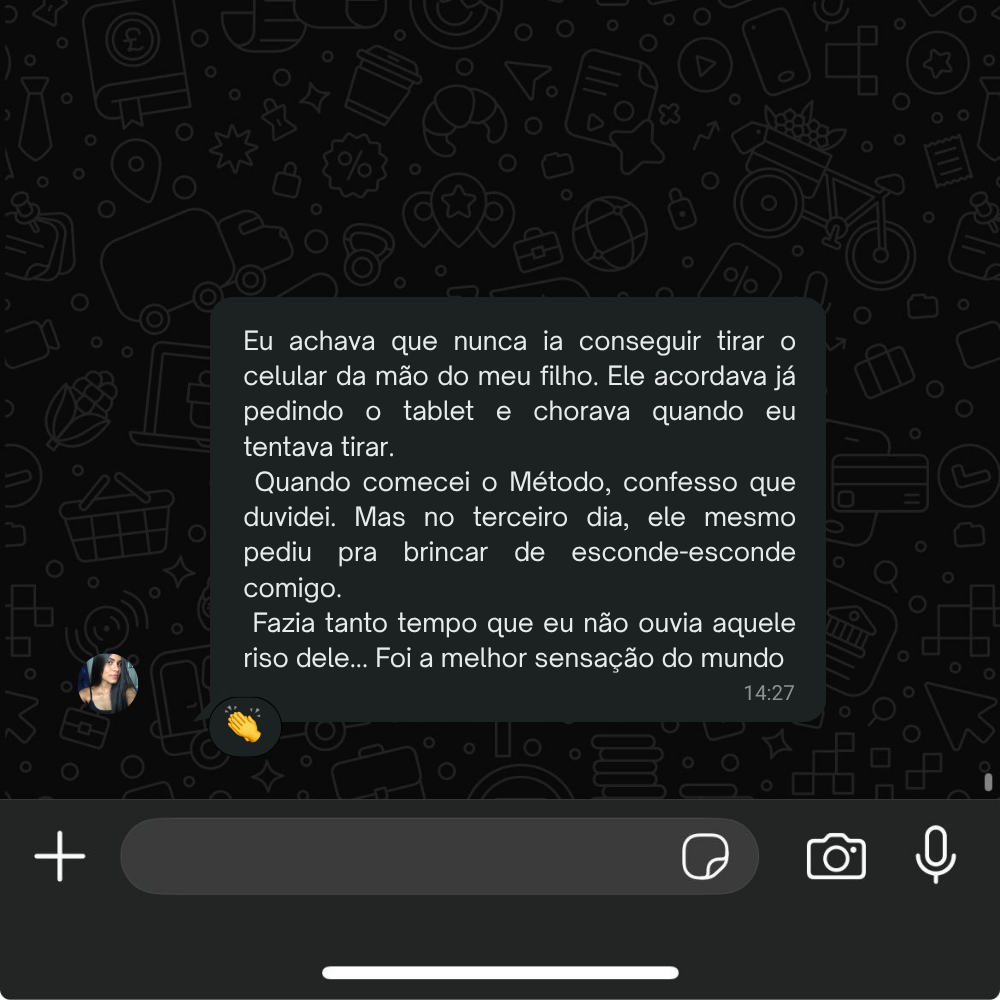Tap the message input field
Viewport: 1000px width, 1000px height.
point(400,857)
